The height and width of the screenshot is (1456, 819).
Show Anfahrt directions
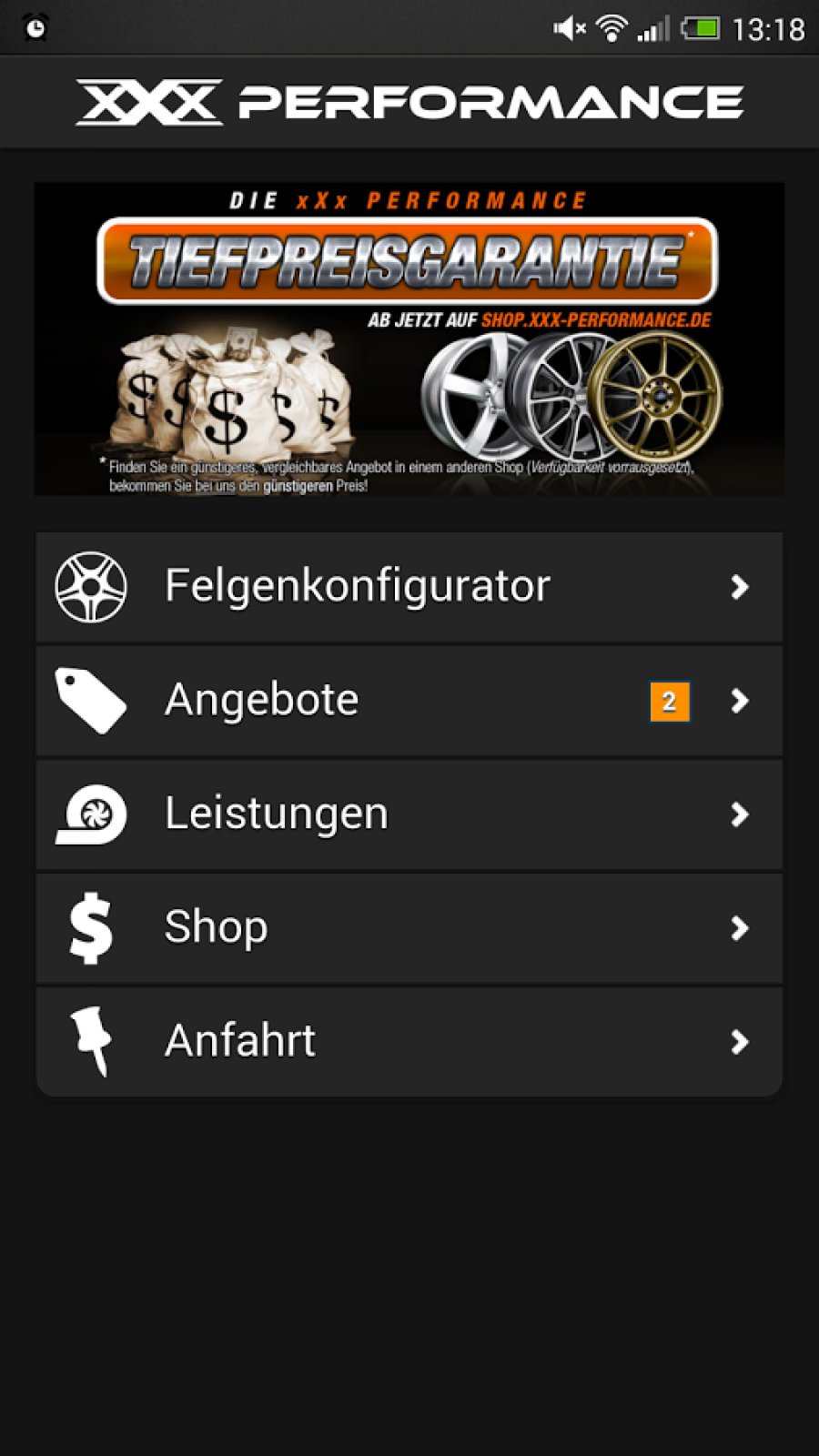[409, 1041]
